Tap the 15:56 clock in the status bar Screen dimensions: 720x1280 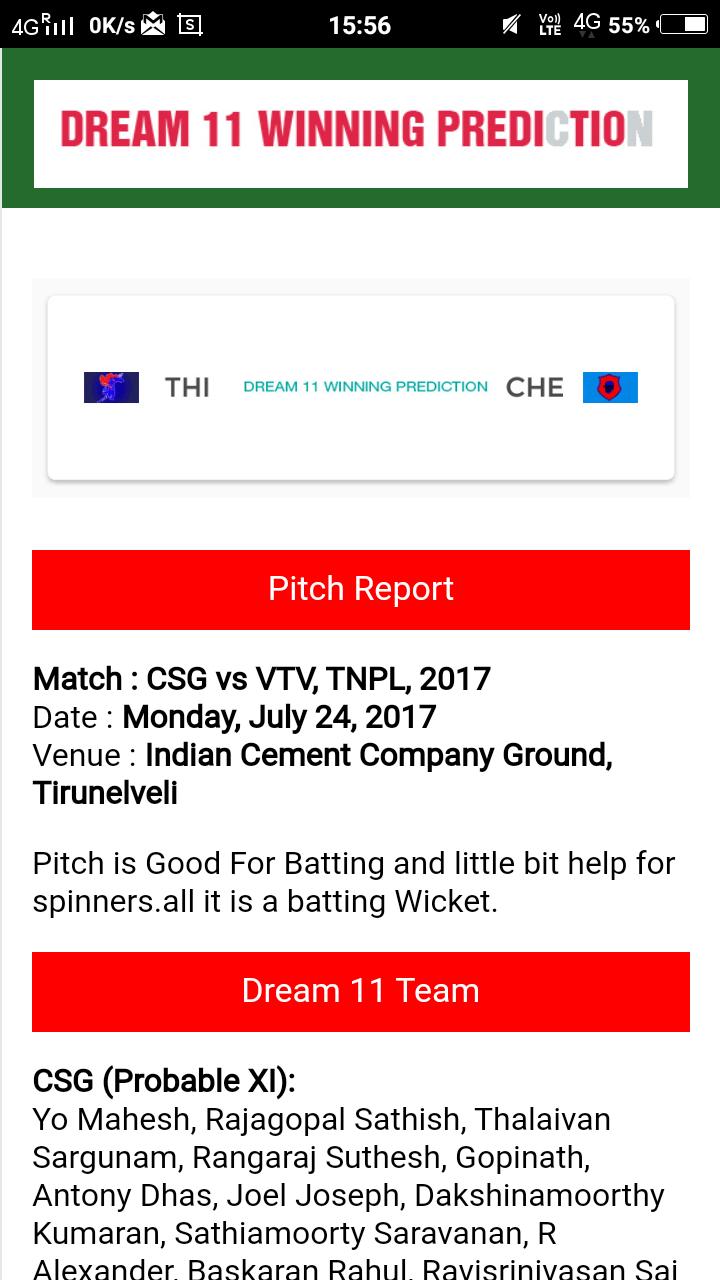(x=360, y=24)
